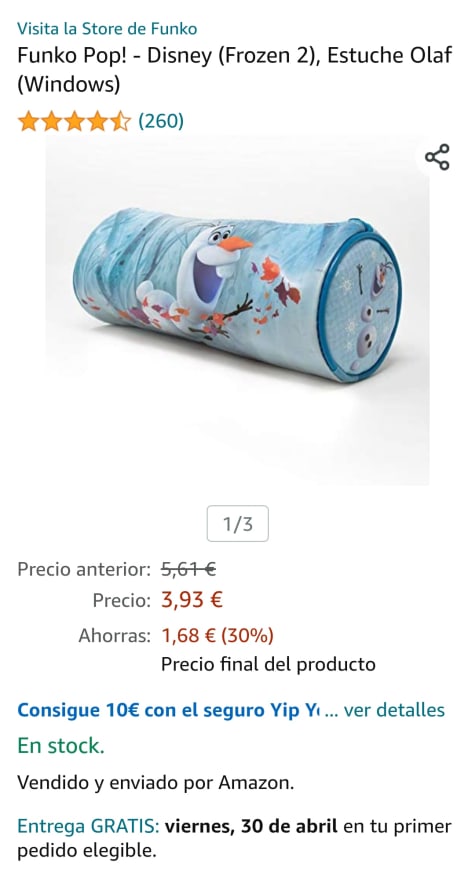Image resolution: width=475 pixels, height=869 pixels.
Task: Tap the Entrega GRATIS delivery link
Action: (x=89, y=826)
